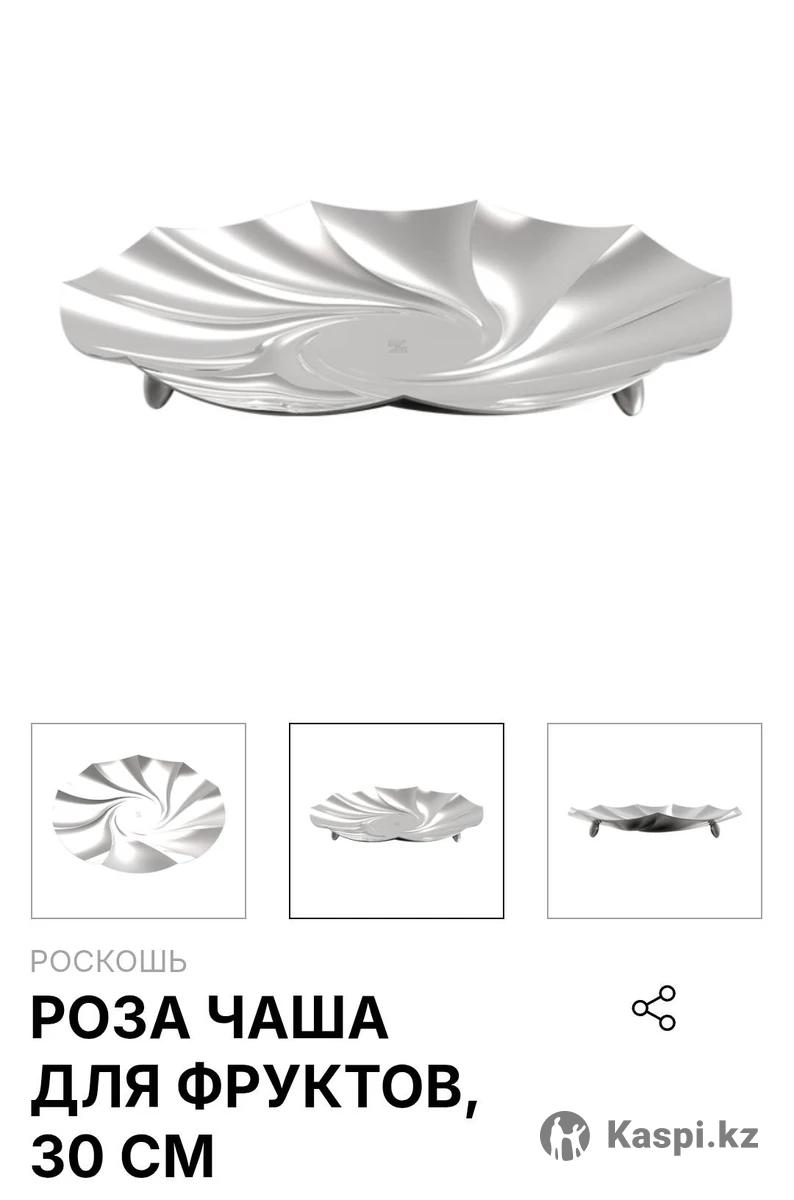
Task: Select the side-view bowl thumbnail
Action: click(654, 820)
